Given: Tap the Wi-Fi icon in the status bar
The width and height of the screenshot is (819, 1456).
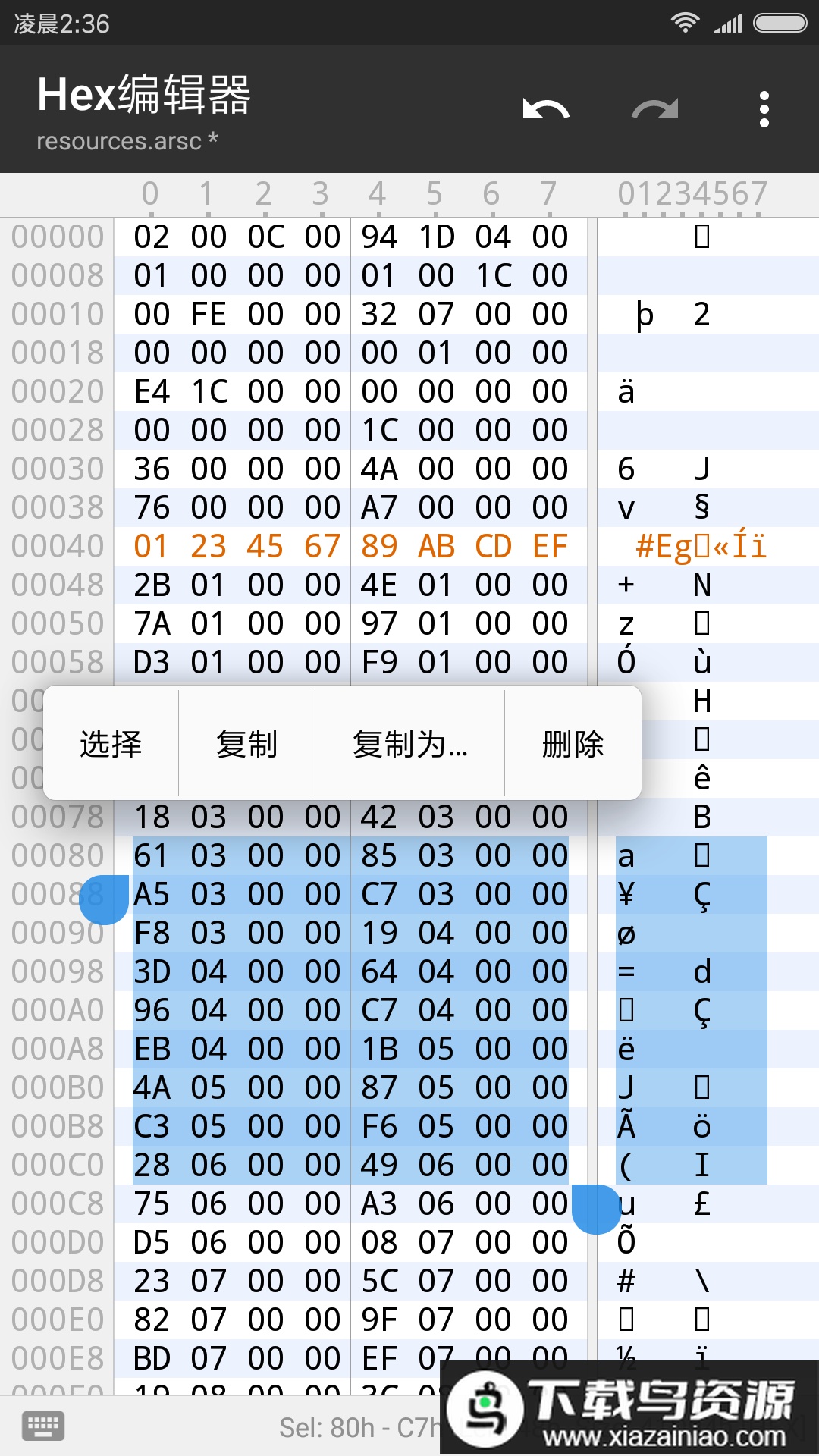Looking at the screenshot, I should point(685,22).
